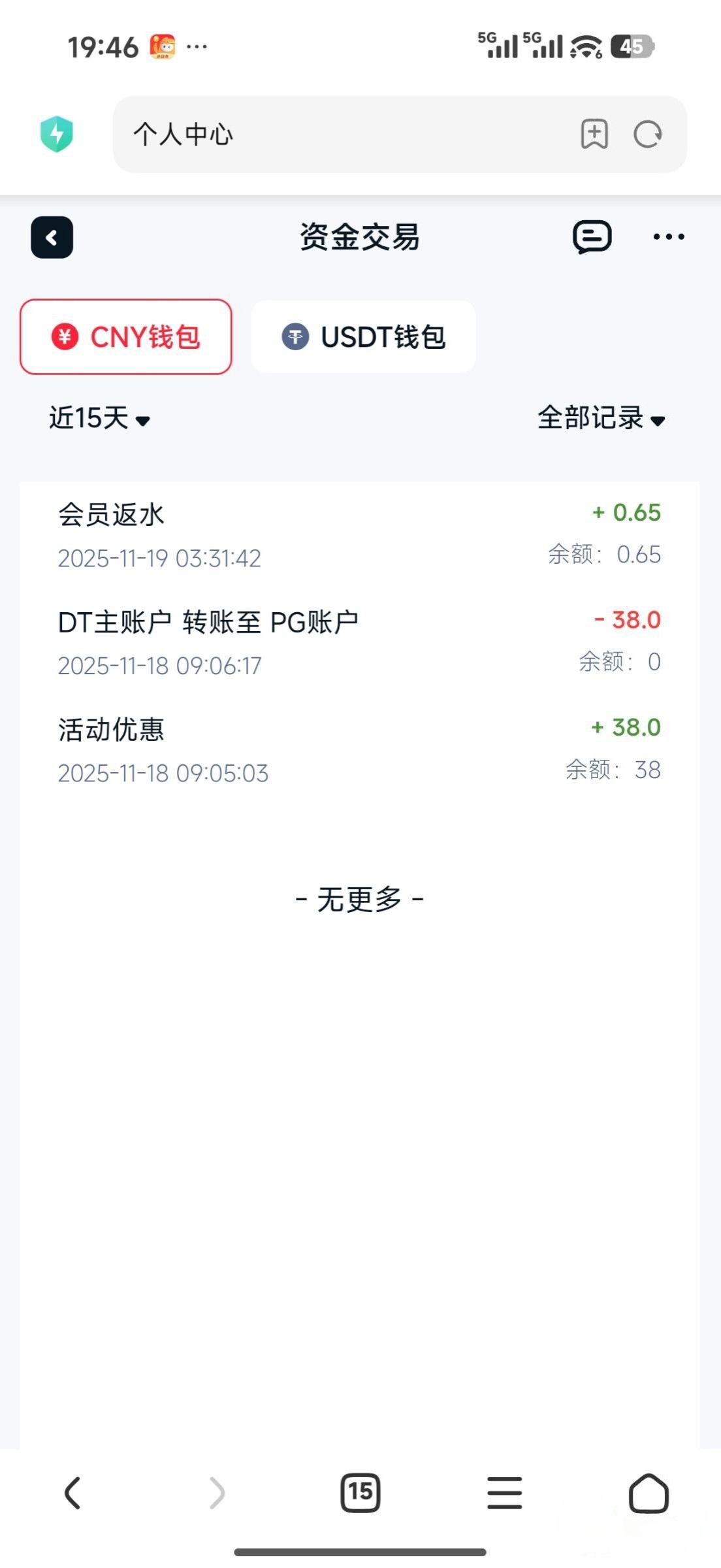
Task: Tap the 个人中心 address bar
Action: click(340, 135)
